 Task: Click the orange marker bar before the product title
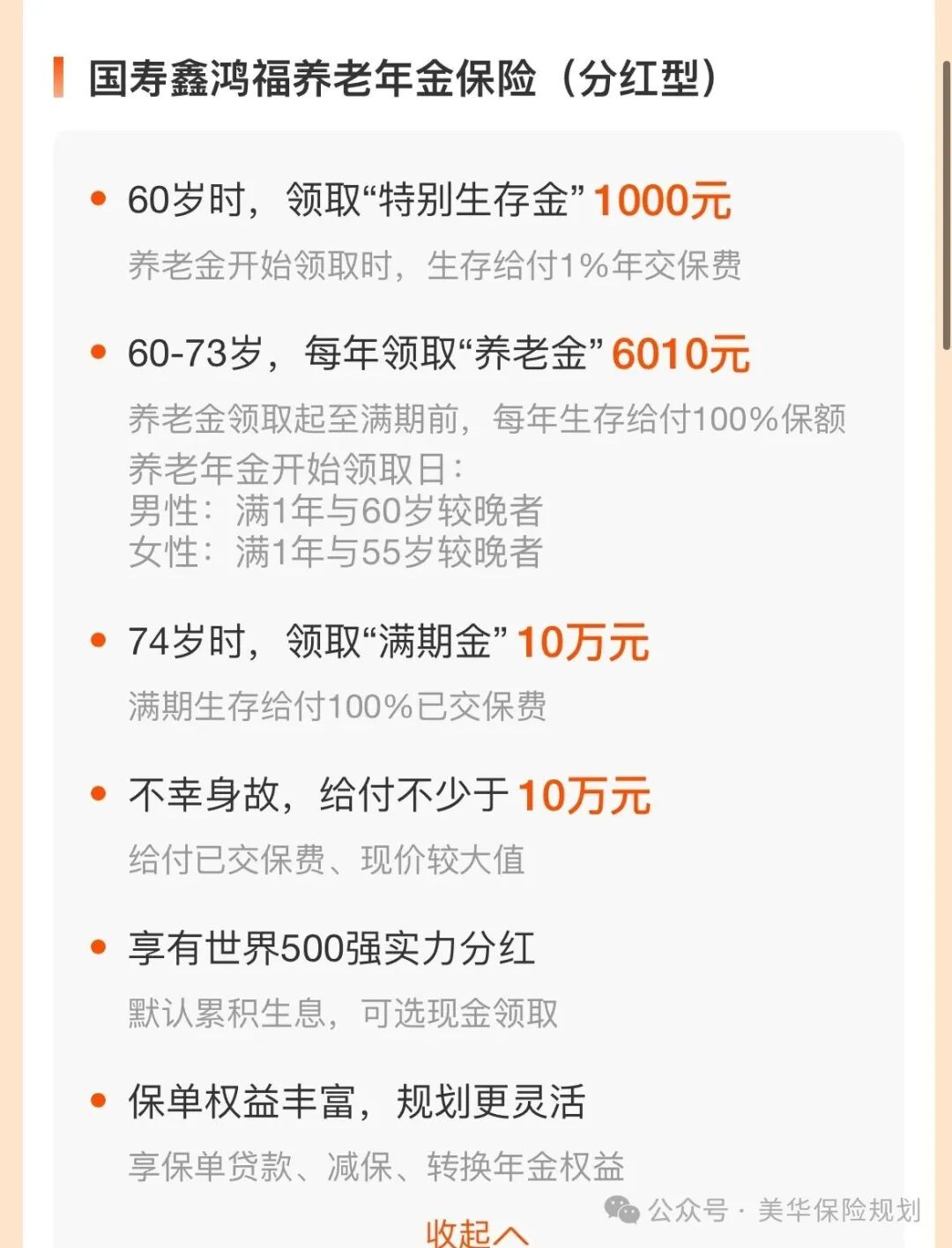pyautogui.click(x=59, y=78)
